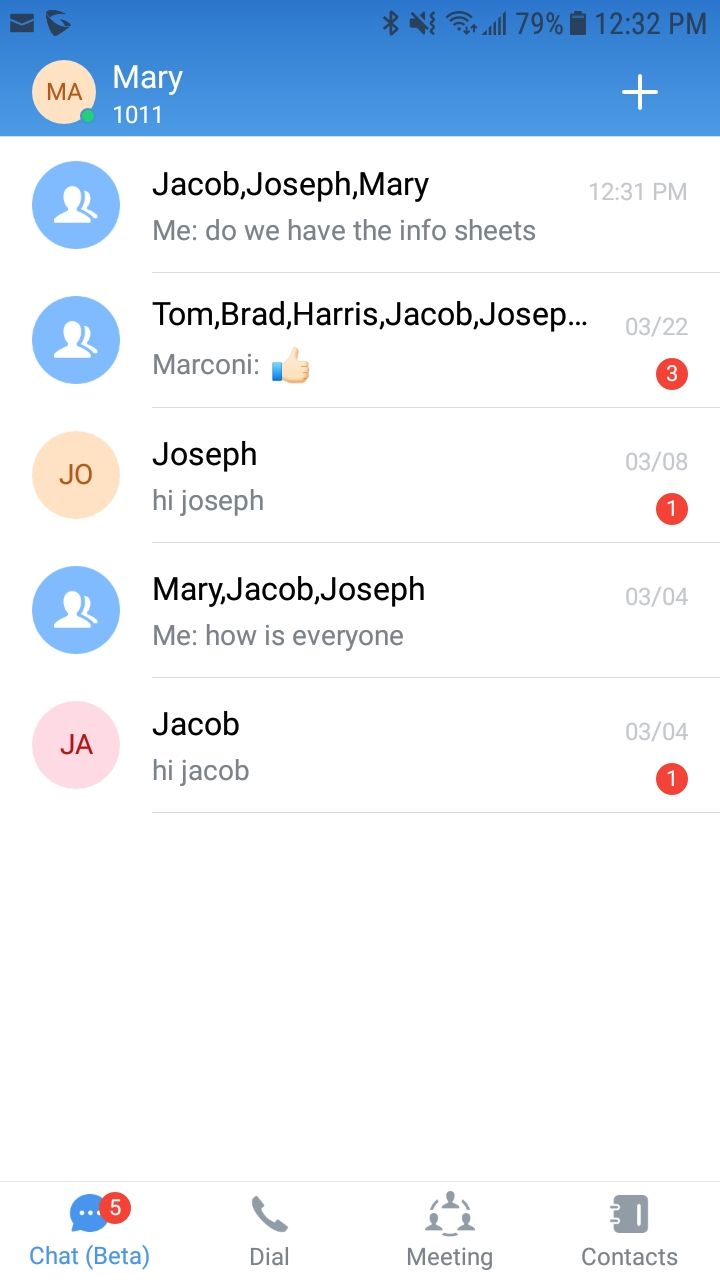Tap the plus icon to start new chat

(x=640, y=93)
